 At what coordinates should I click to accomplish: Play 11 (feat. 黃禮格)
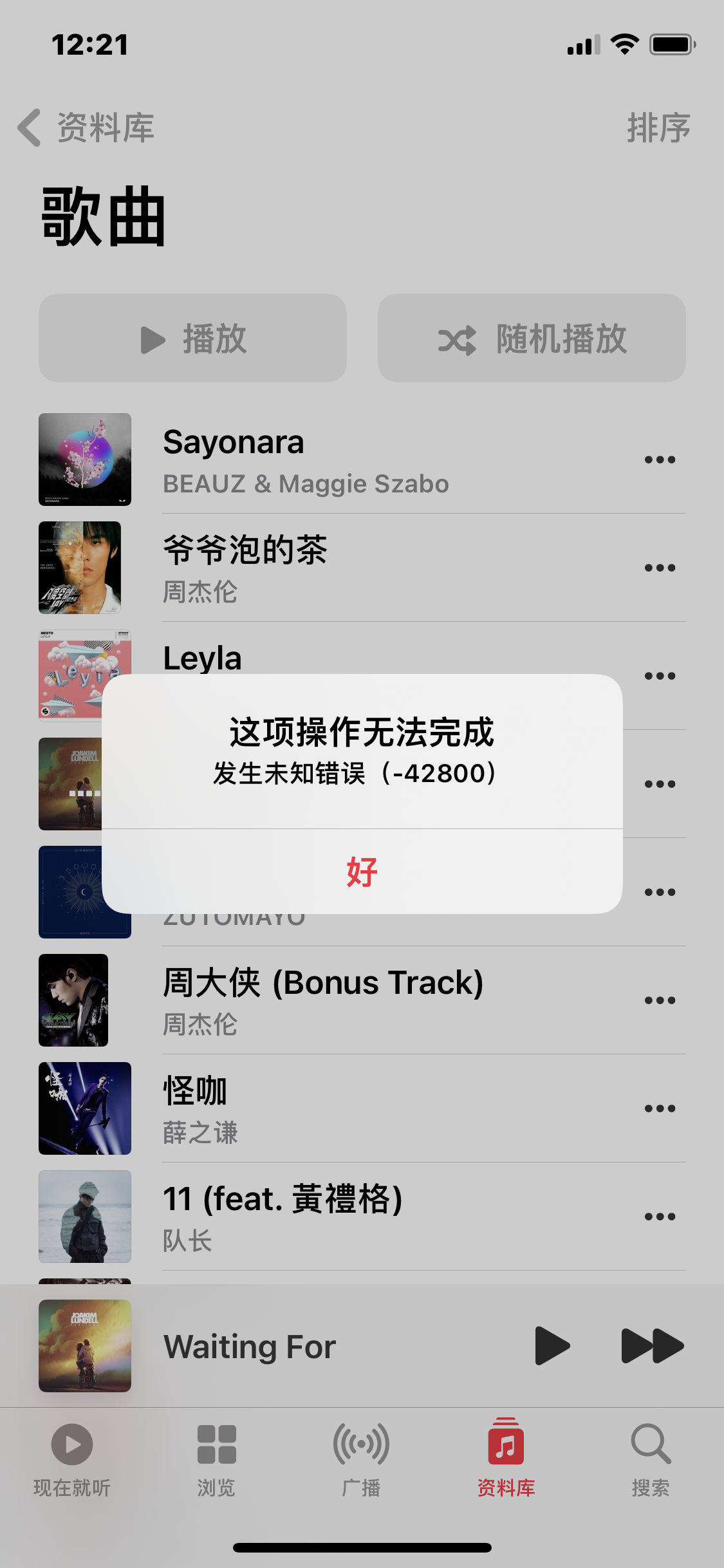(x=360, y=1217)
